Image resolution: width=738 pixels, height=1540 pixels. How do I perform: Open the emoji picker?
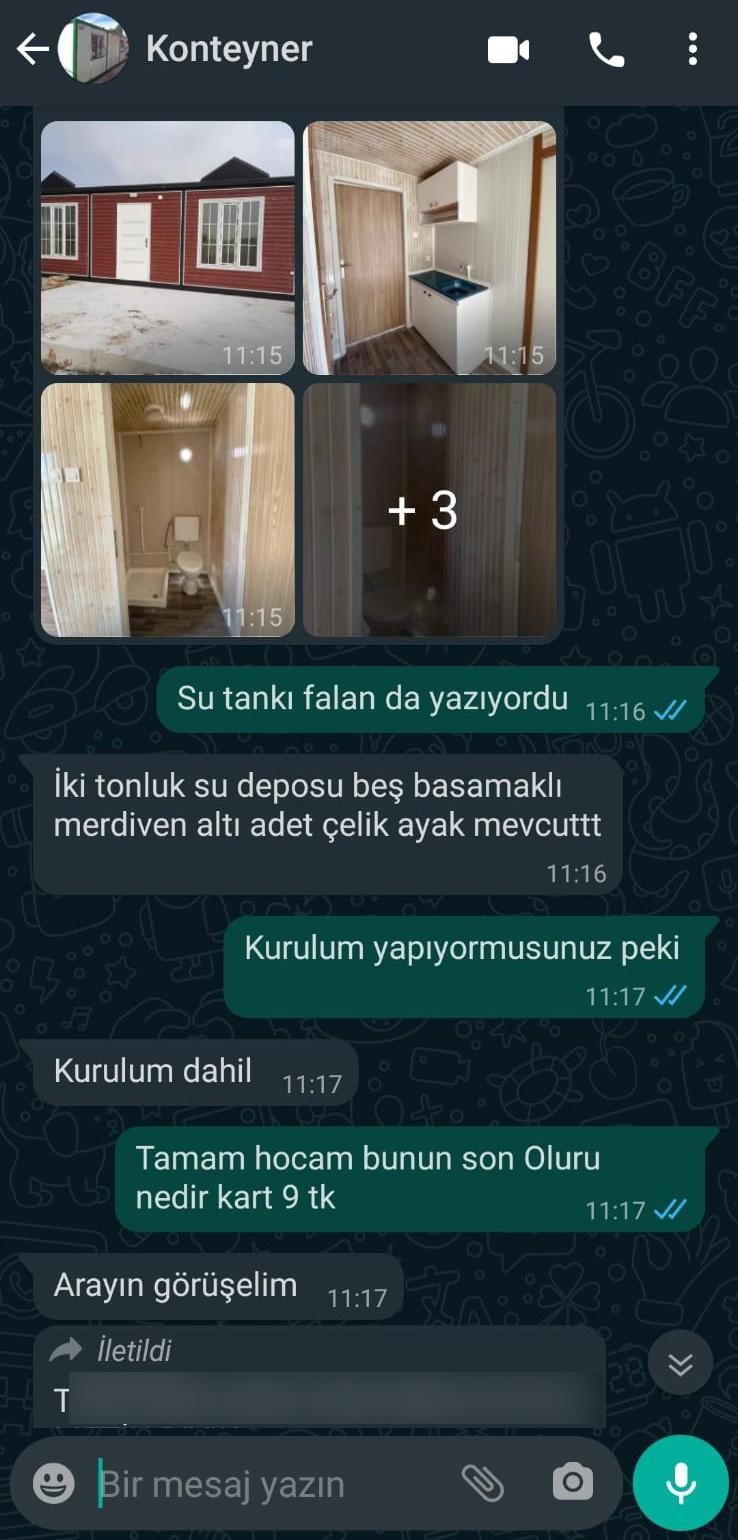tap(53, 1484)
